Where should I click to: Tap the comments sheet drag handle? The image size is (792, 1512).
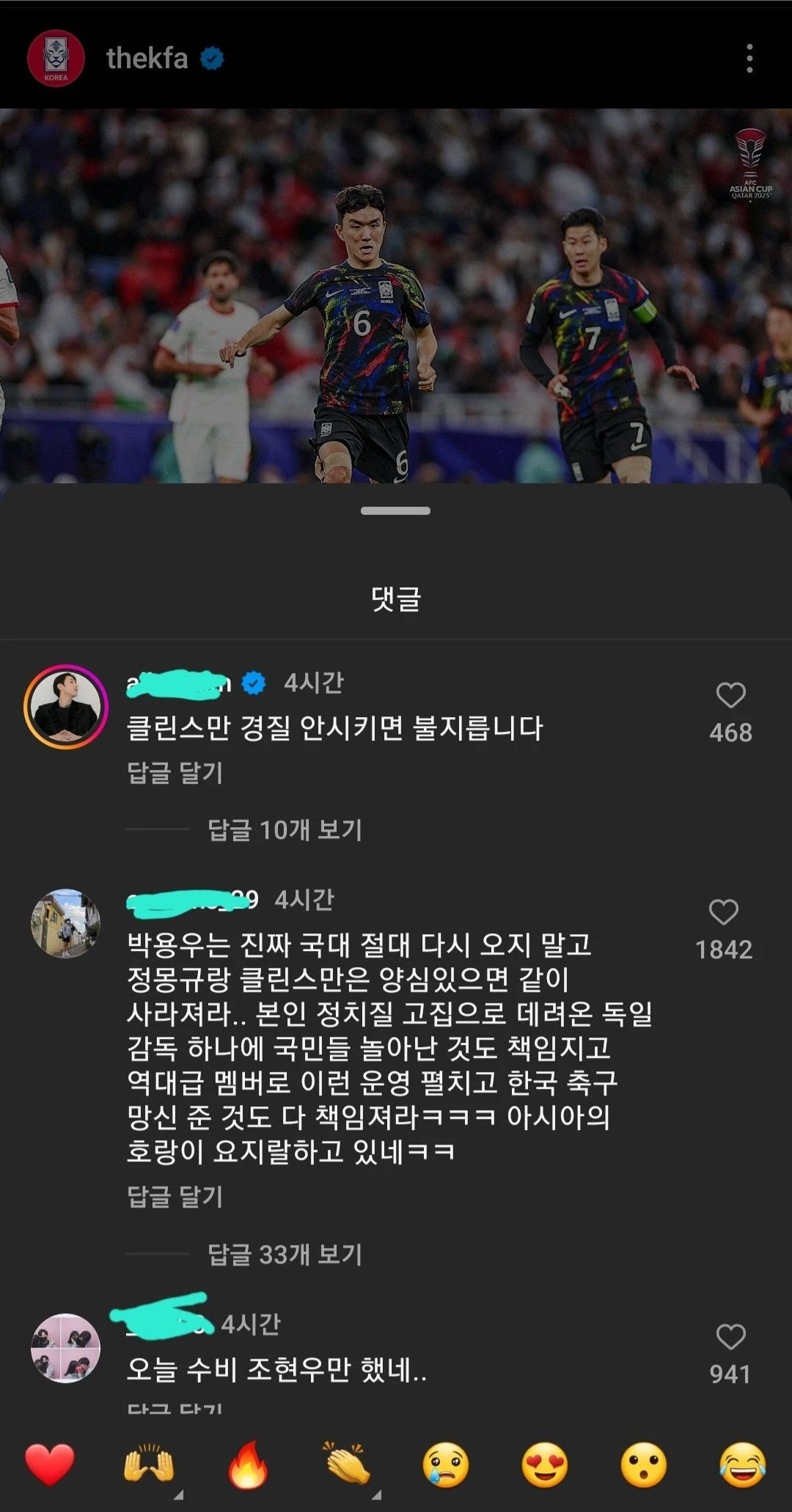pyautogui.click(x=395, y=510)
